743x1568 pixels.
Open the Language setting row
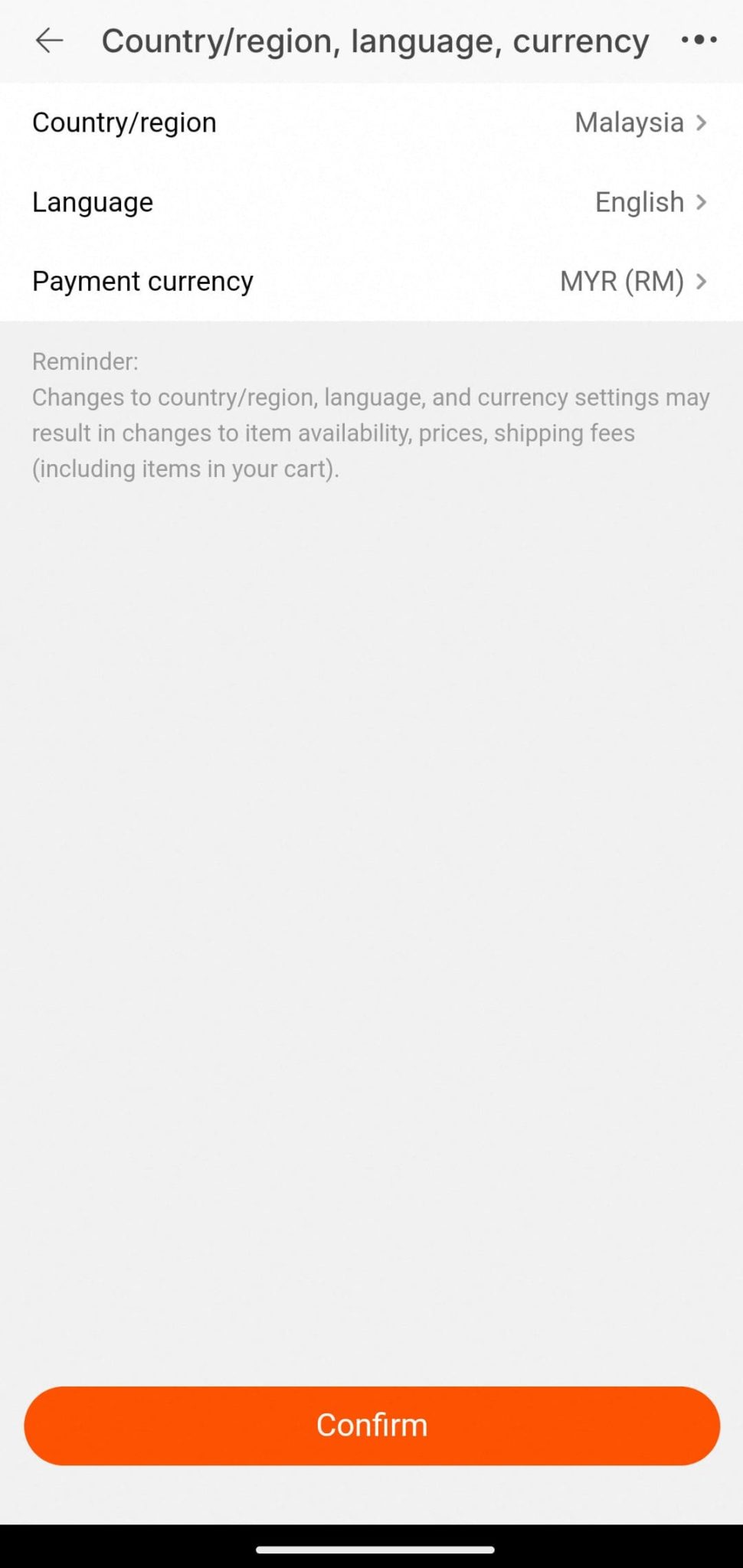[371, 202]
